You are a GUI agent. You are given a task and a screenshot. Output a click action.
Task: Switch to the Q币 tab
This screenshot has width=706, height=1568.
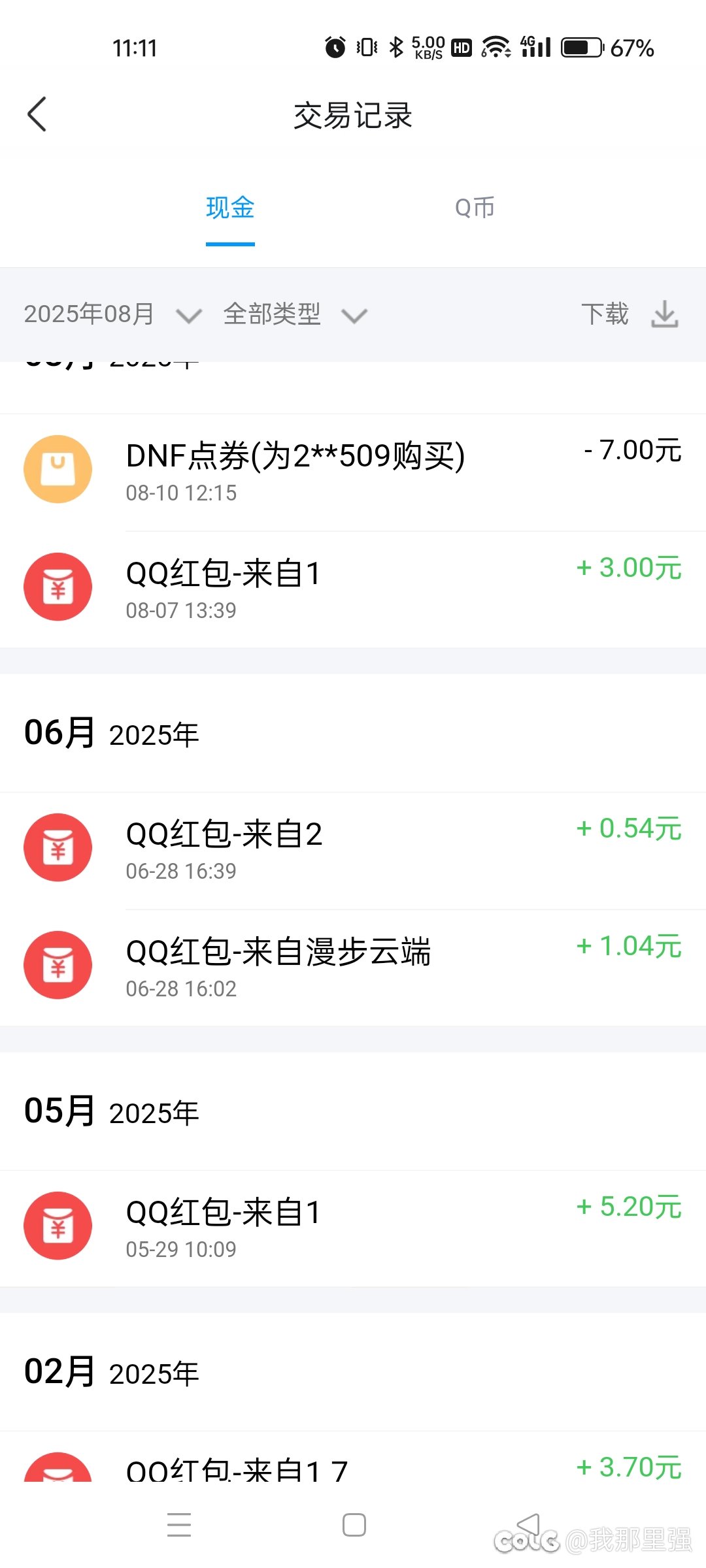(x=475, y=208)
